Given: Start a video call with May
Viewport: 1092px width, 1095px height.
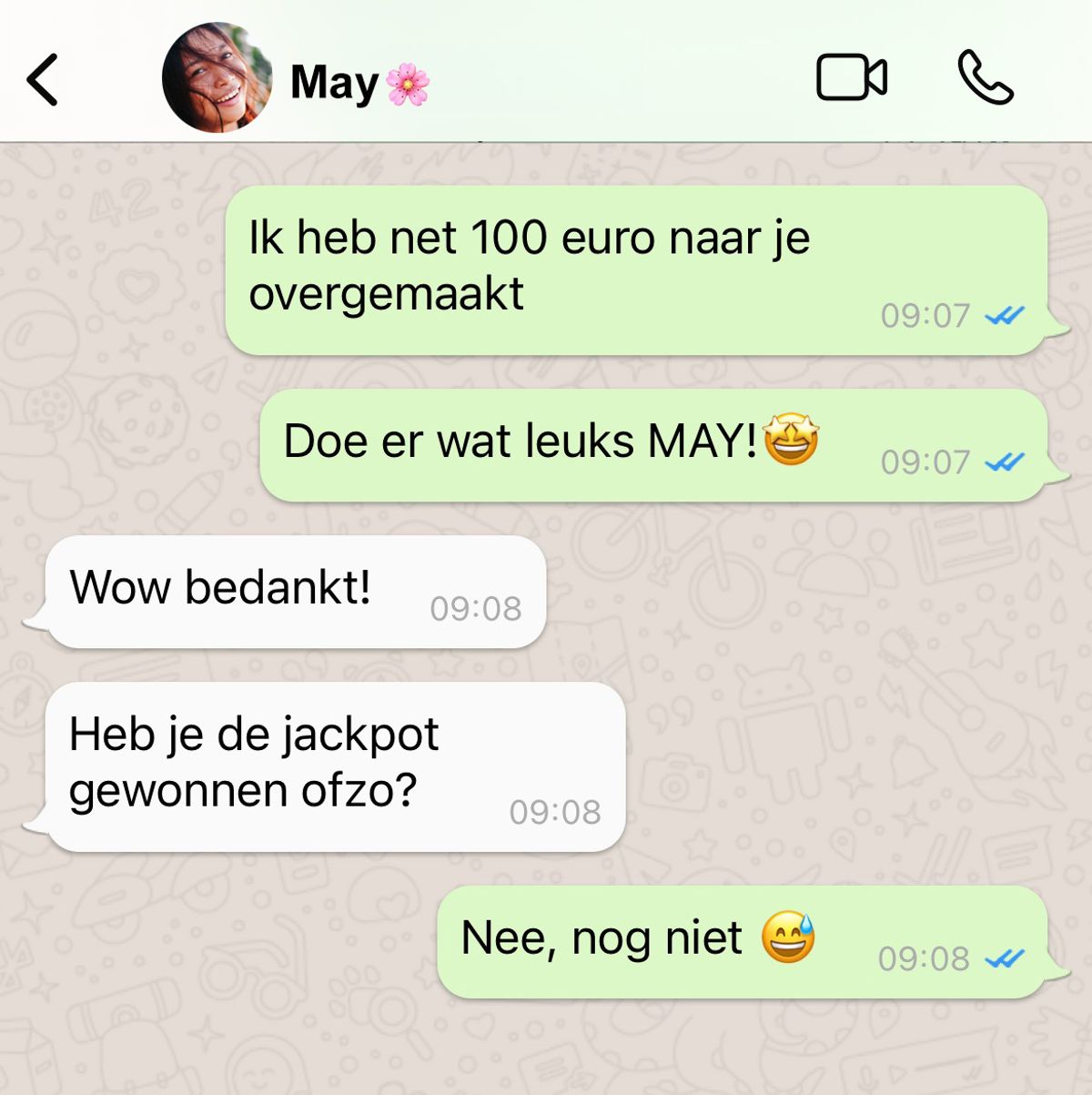Looking at the screenshot, I should [851, 78].
